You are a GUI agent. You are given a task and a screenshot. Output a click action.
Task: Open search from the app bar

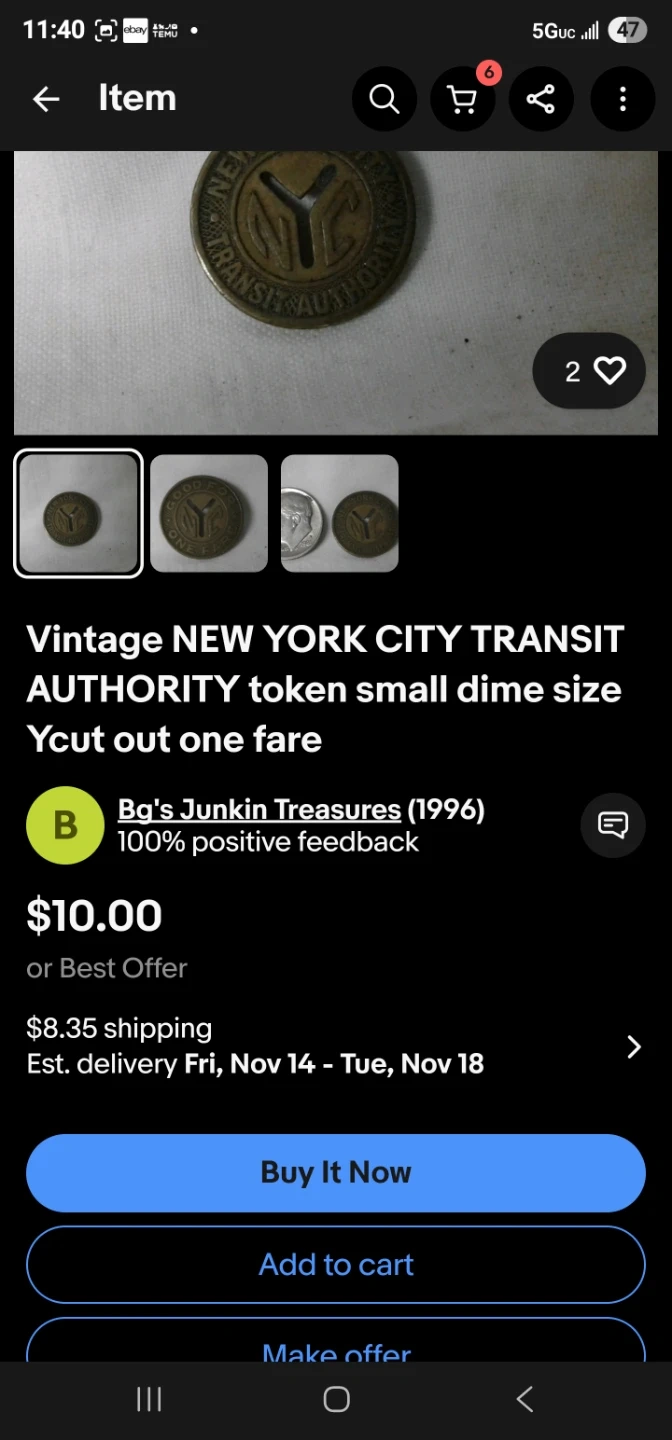click(x=384, y=98)
